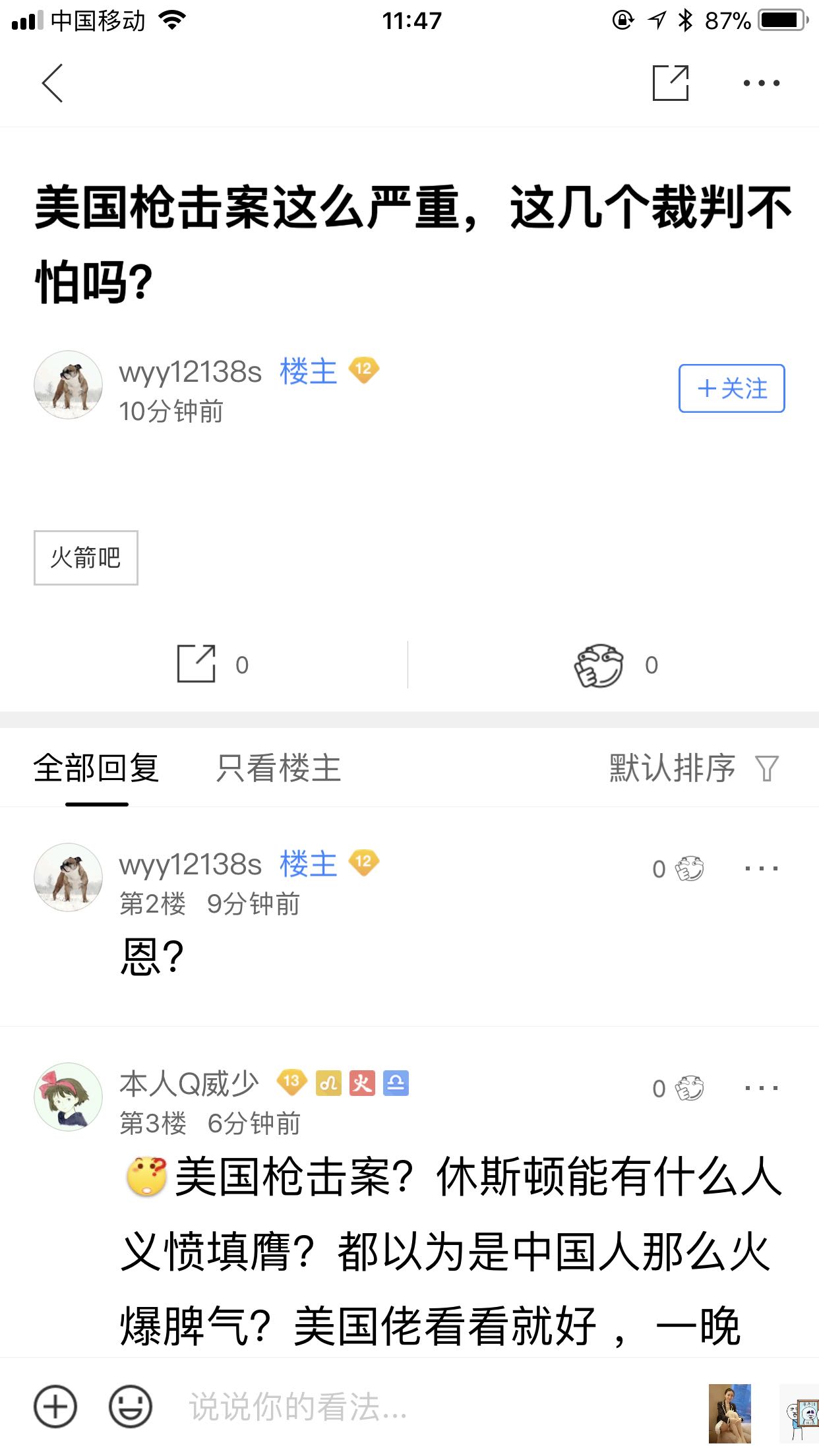Screen dimensions: 819x1456
Task: Open the top-right overflow menu
Action: (x=761, y=83)
